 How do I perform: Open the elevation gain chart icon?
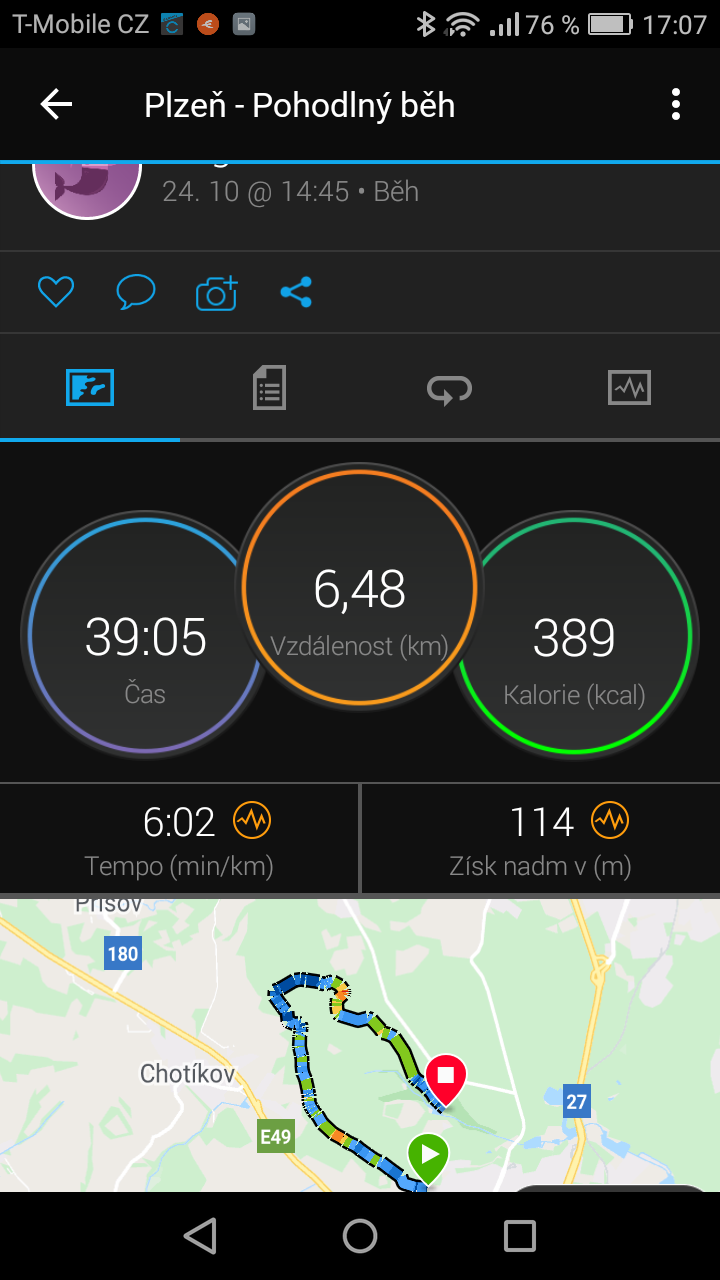609,821
